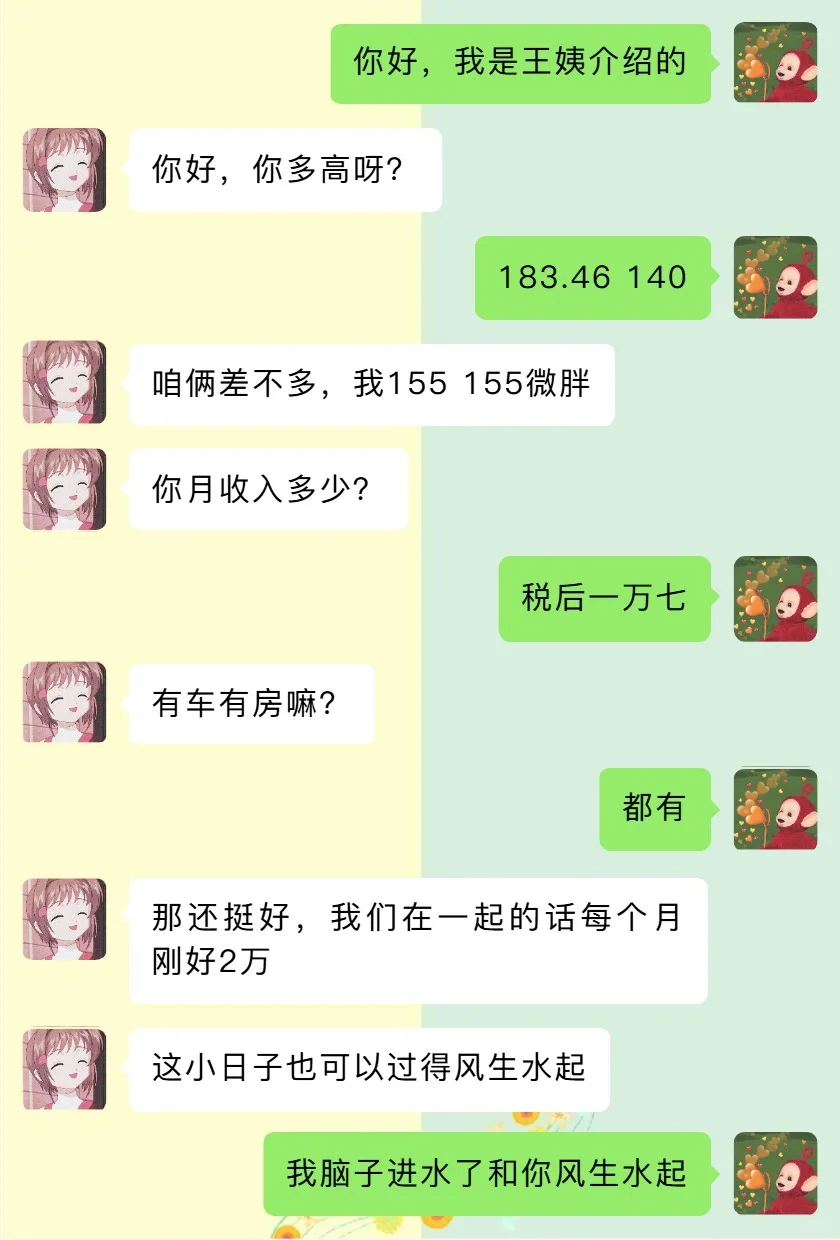Image resolution: width=840 pixels, height=1240 pixels.
Task: Select the "183.46 140" reply bubble
Action: pyautogui.click(x=590, y=278)
